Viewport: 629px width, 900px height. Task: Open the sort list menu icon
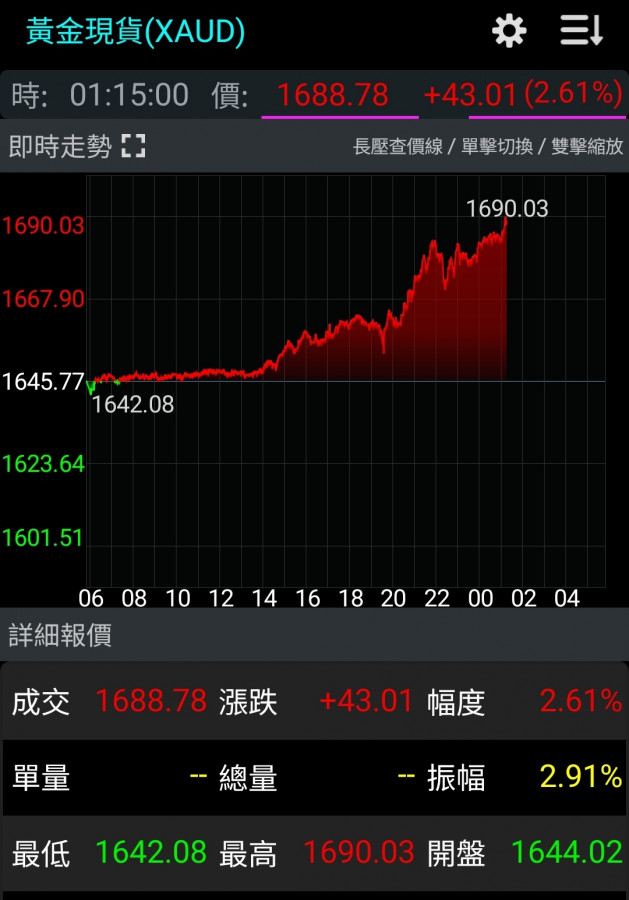581,32
